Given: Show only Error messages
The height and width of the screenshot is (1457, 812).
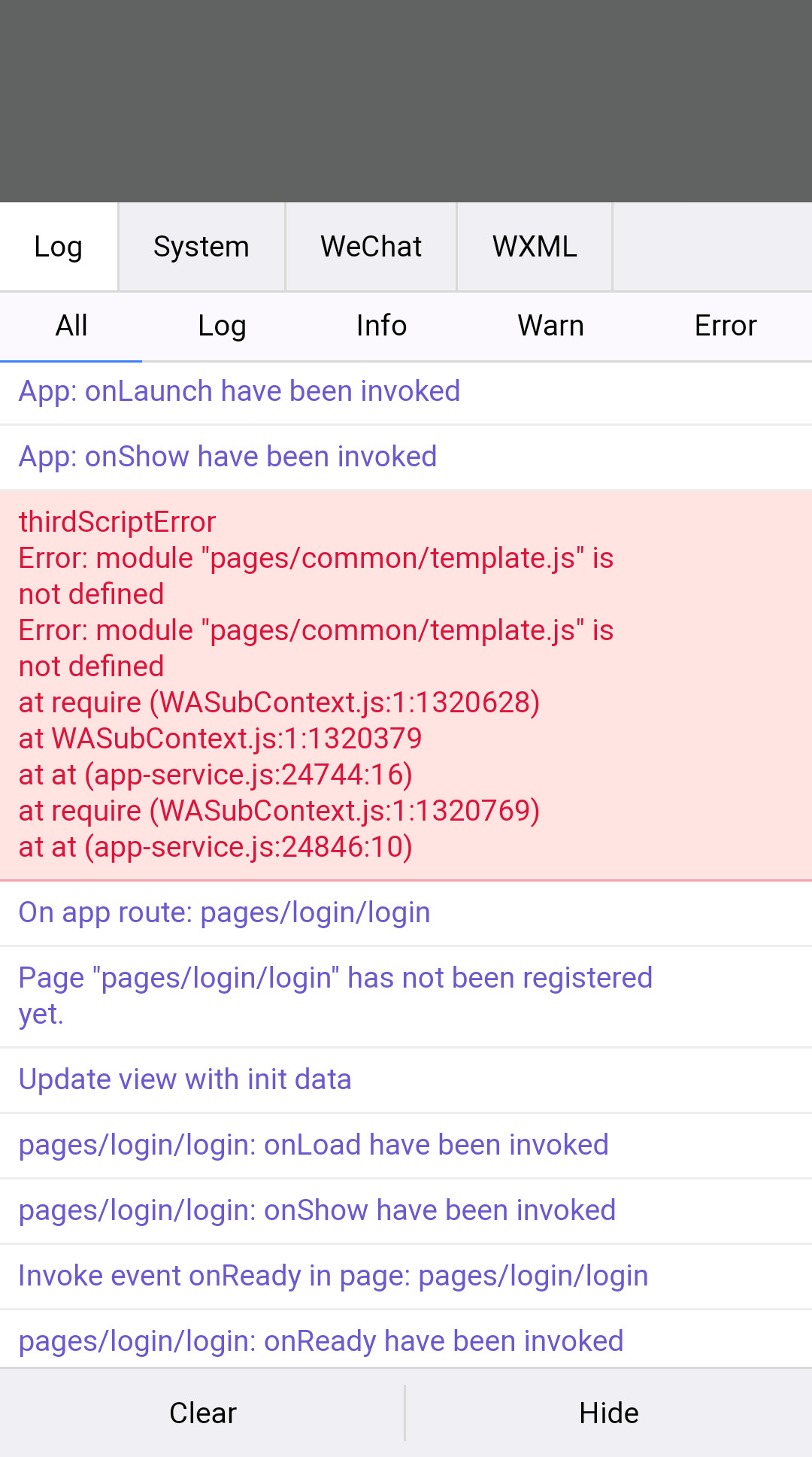Looking at the screenshot, I should pyautogui.click(x=725, y=326).
